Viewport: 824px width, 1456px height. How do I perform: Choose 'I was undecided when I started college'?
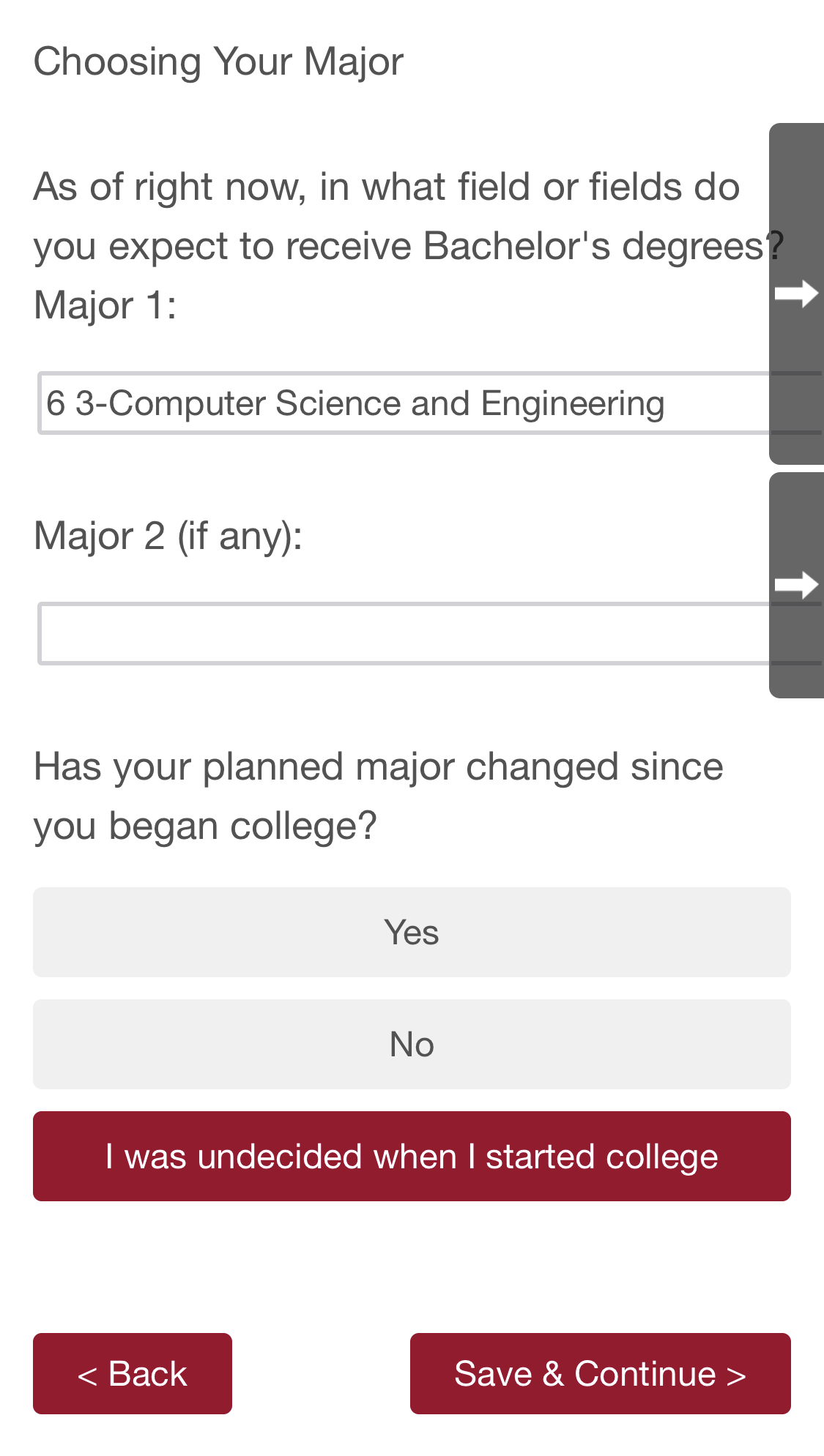tap(412, 1156)
